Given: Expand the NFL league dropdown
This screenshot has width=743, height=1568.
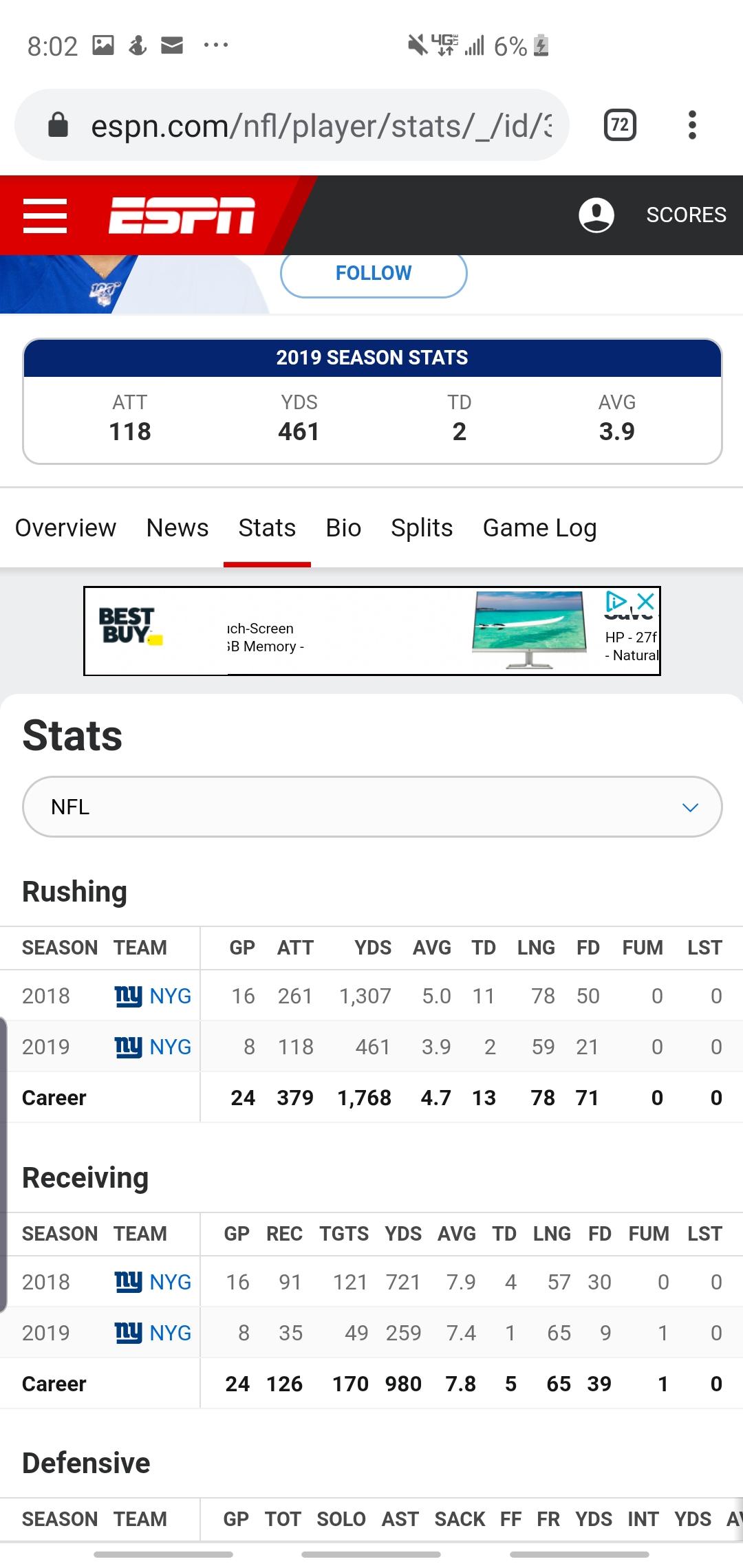Looking at the screenshot, I should 372,807.
